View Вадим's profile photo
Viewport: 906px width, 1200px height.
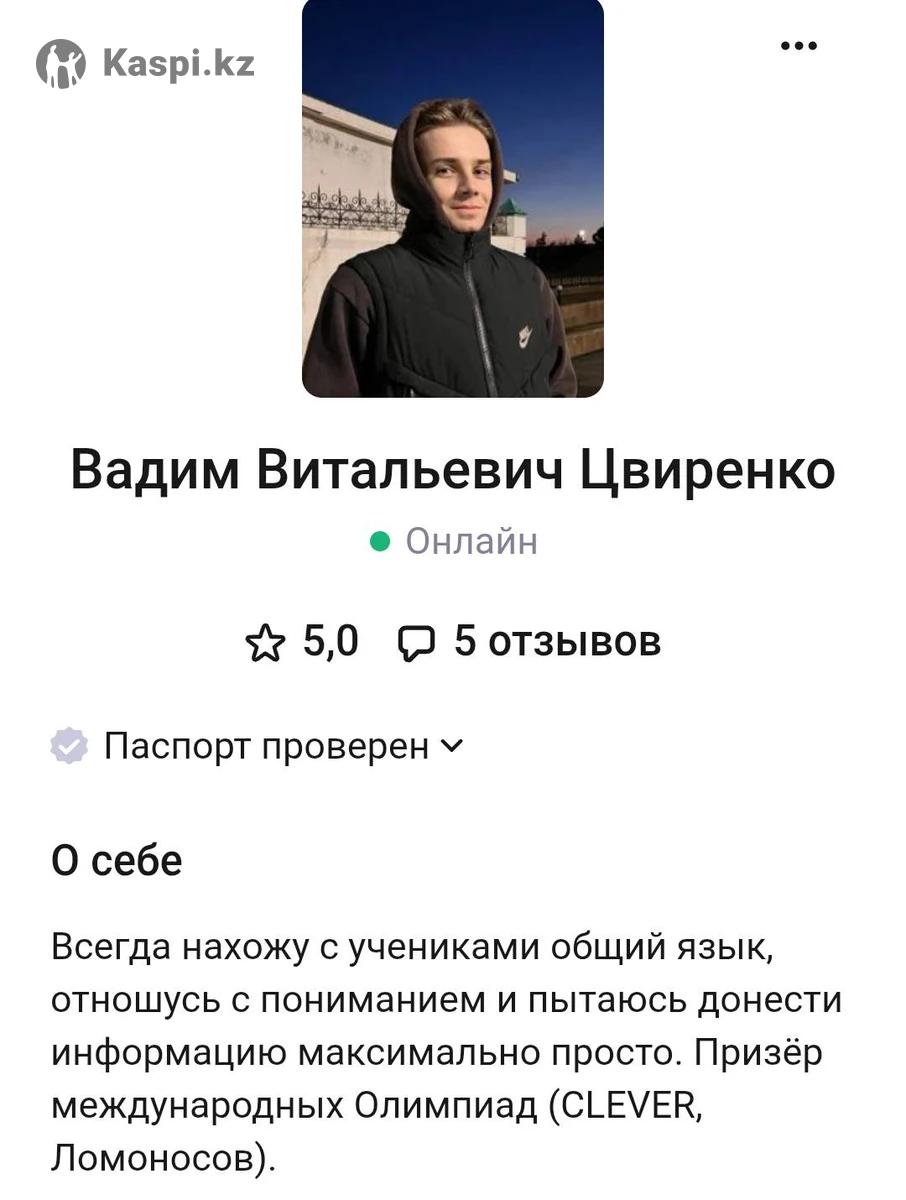452,198
